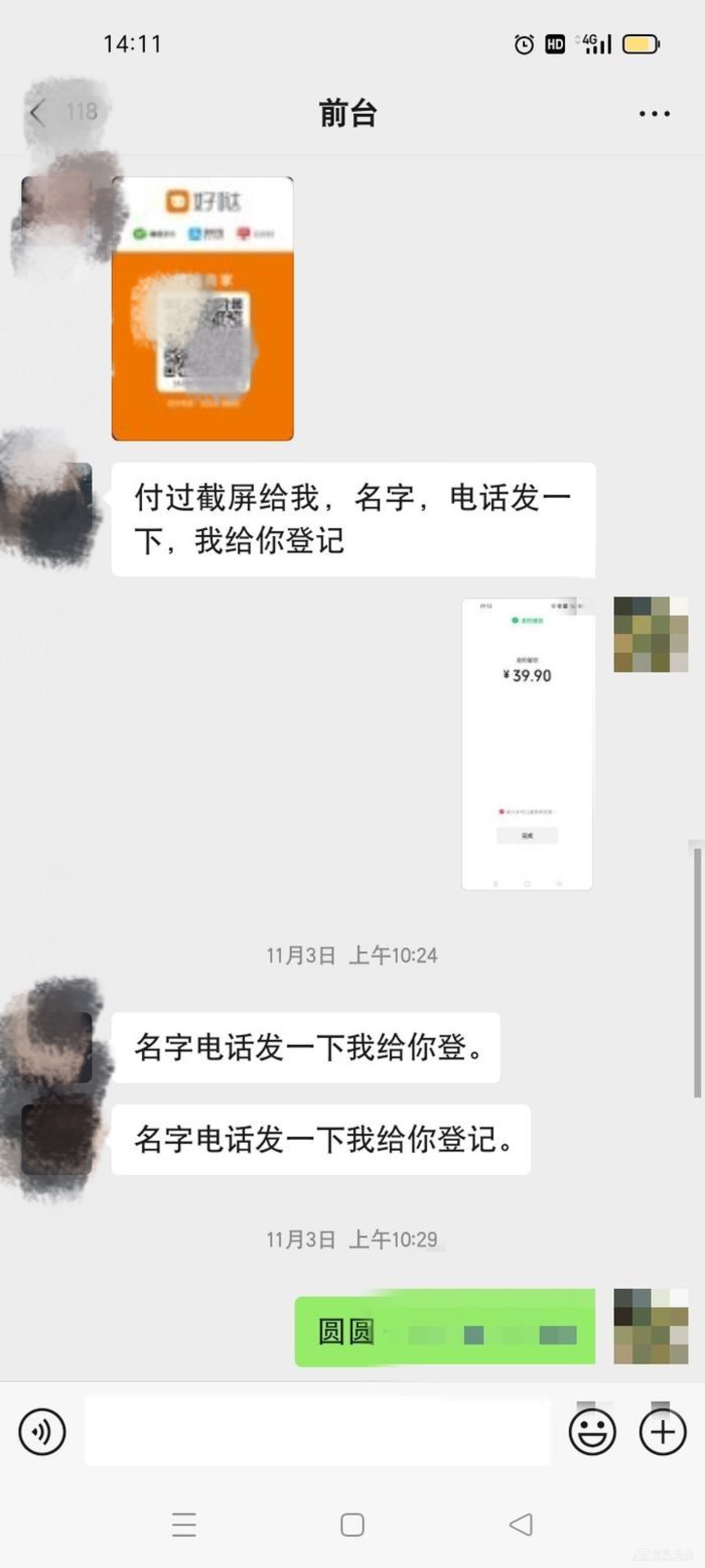The image size is (705, 1568).
Task: Switch to voice message input
Action: [42, 1432]
